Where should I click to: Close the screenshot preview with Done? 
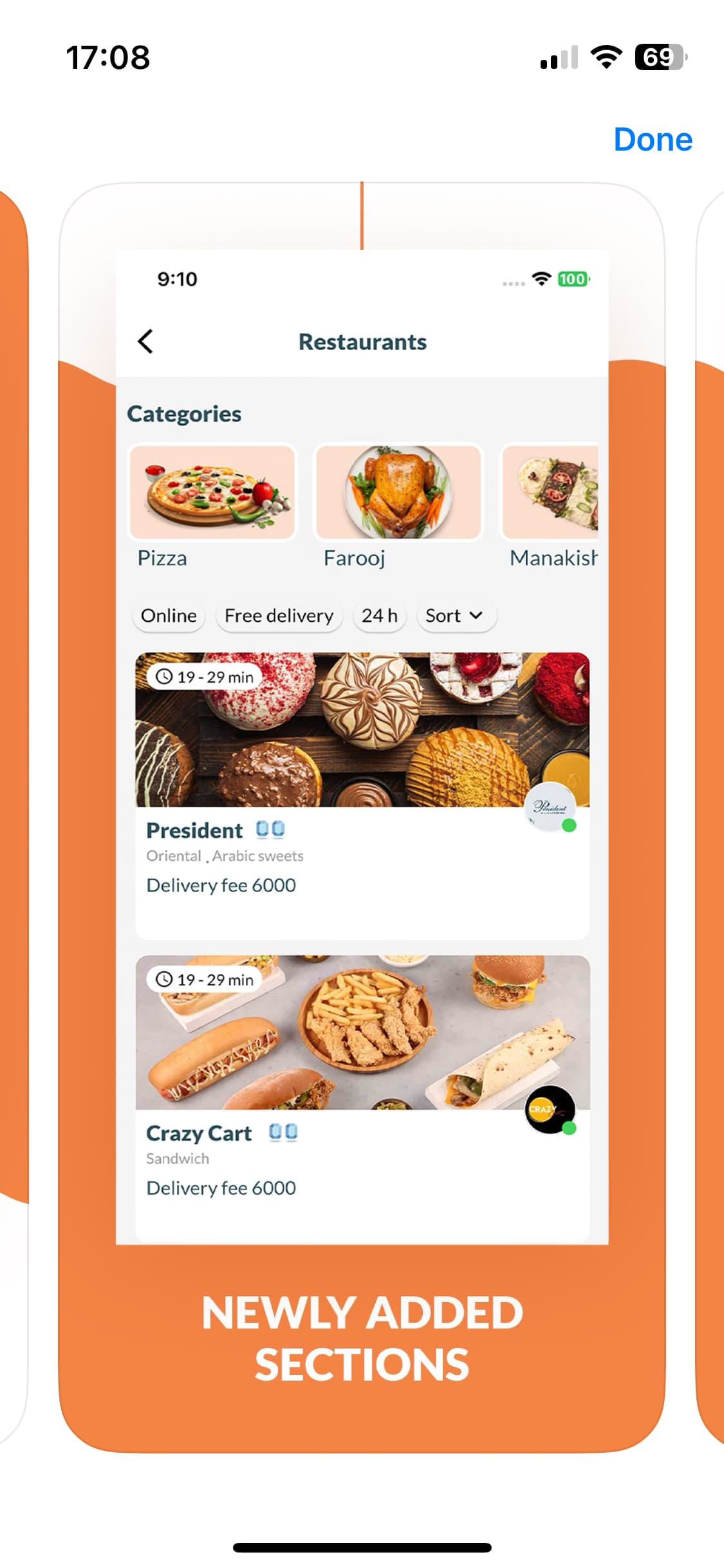tap(653, 140)
